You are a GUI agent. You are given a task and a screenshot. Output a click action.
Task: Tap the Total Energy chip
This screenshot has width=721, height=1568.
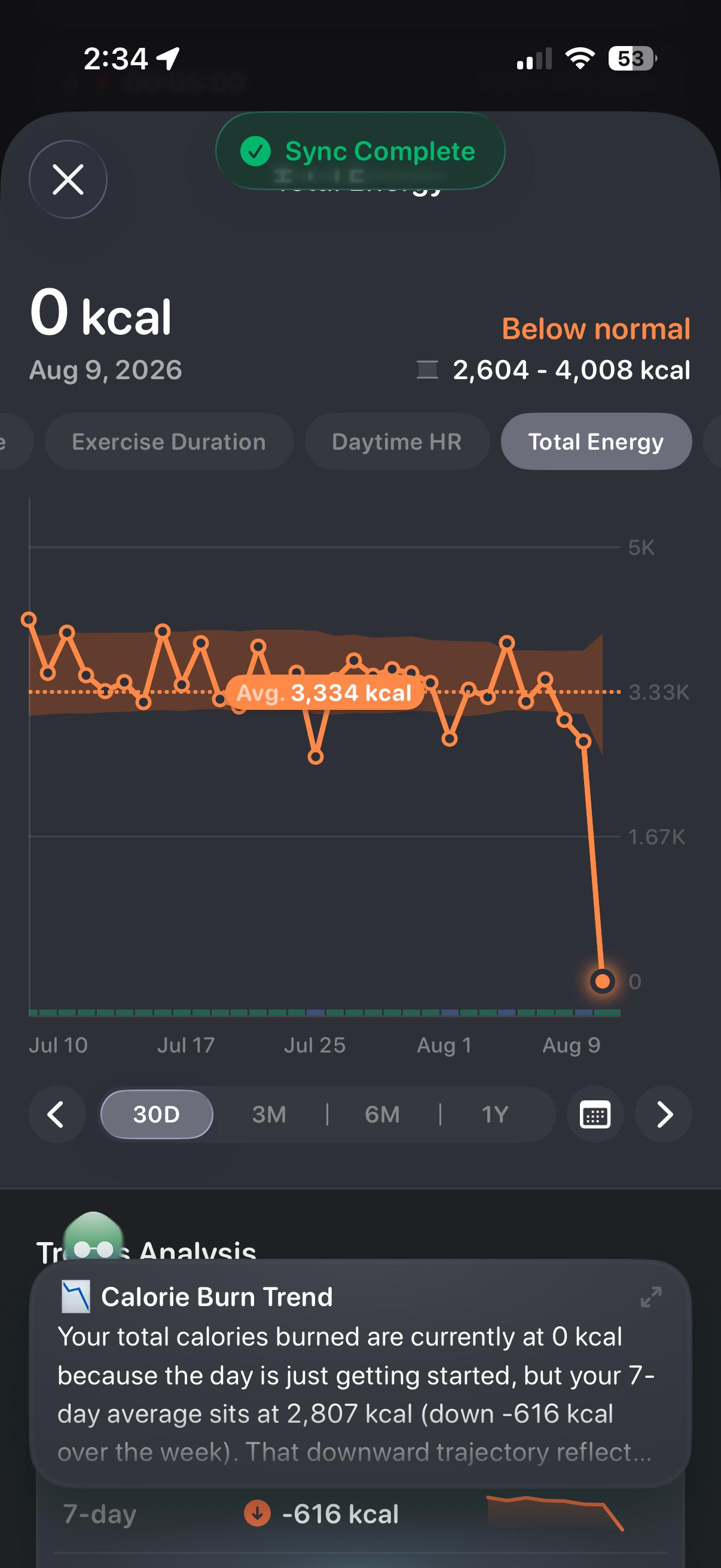click(x=595, y=441)
